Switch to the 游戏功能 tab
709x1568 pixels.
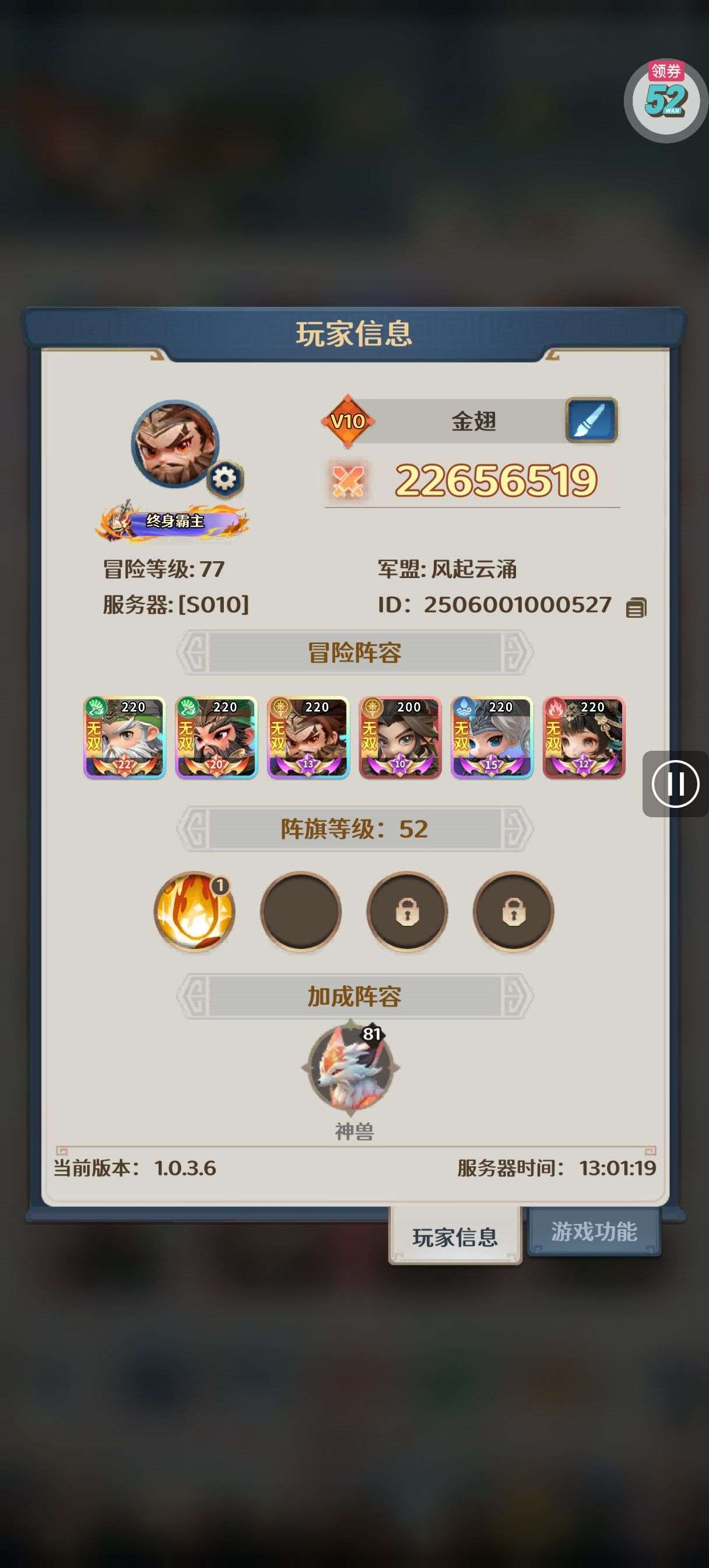tap(594, 1231)
